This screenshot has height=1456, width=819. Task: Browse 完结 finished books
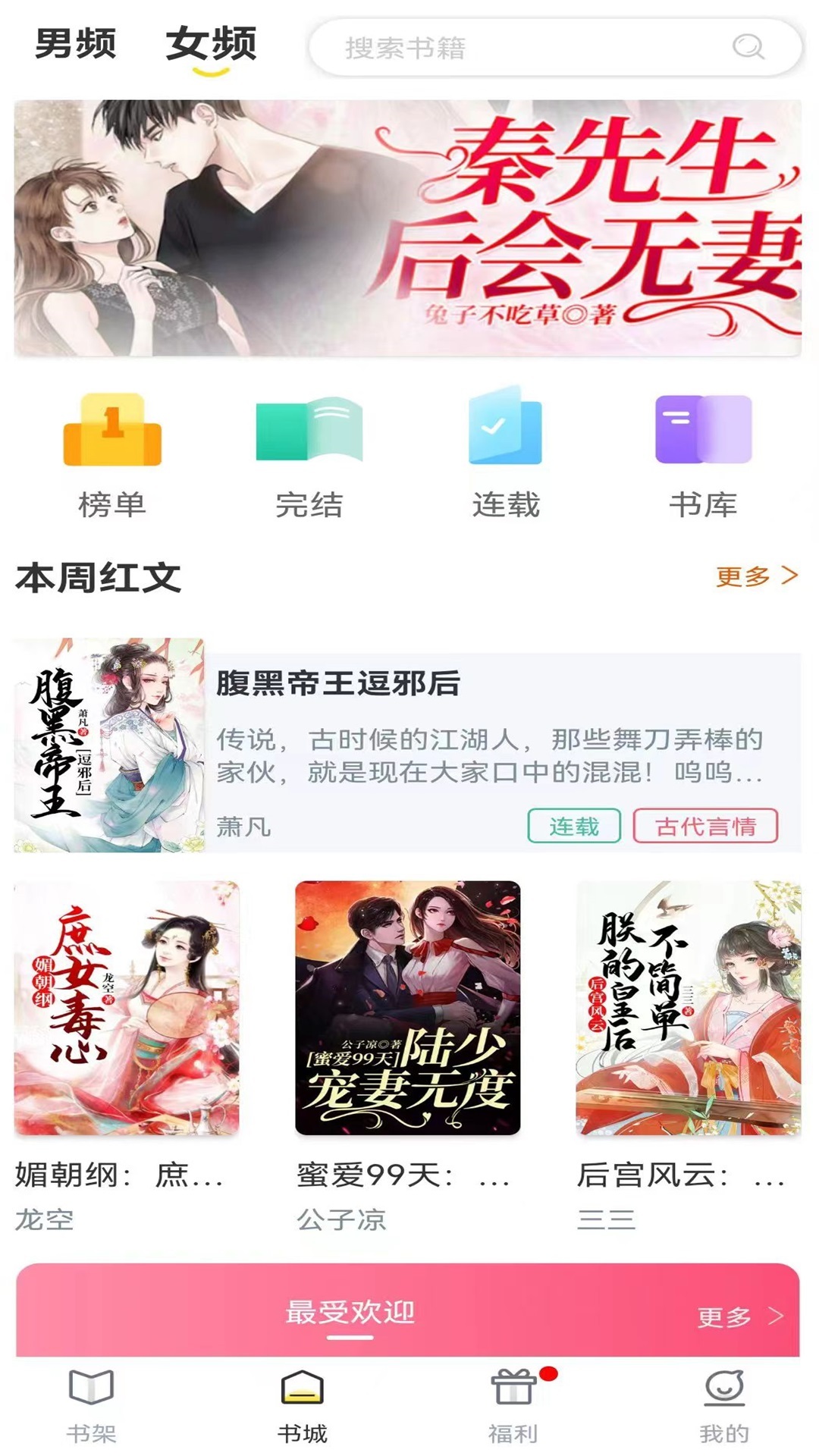309,455
